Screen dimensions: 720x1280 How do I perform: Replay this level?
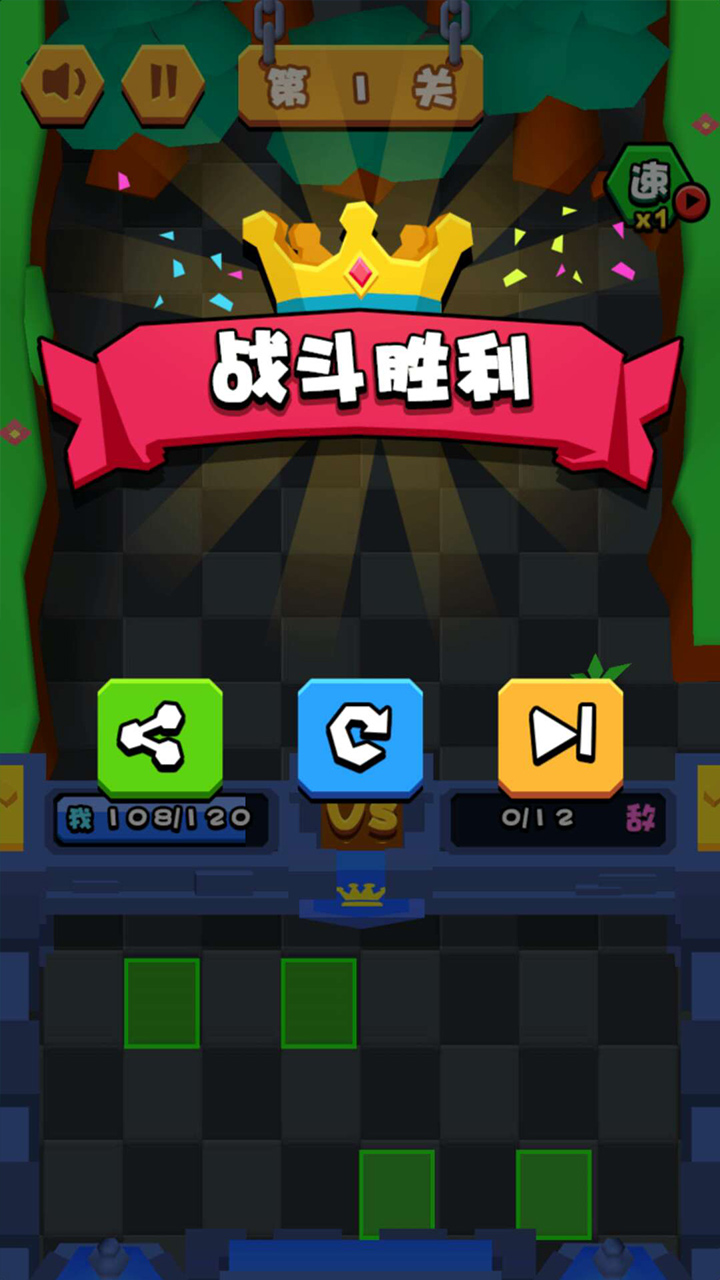coord(360,737)
